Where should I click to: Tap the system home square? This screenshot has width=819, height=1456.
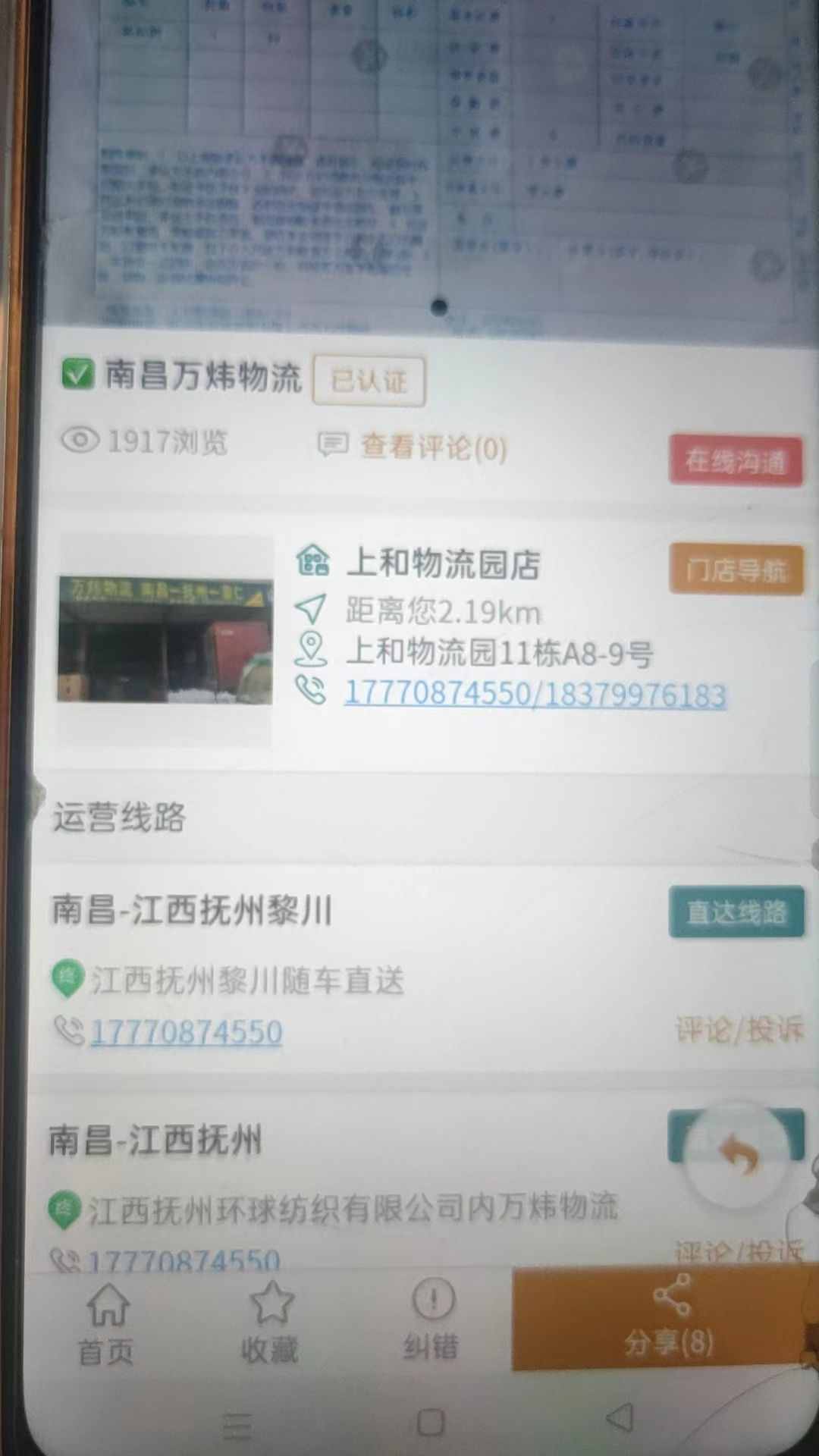point(430,1422)
